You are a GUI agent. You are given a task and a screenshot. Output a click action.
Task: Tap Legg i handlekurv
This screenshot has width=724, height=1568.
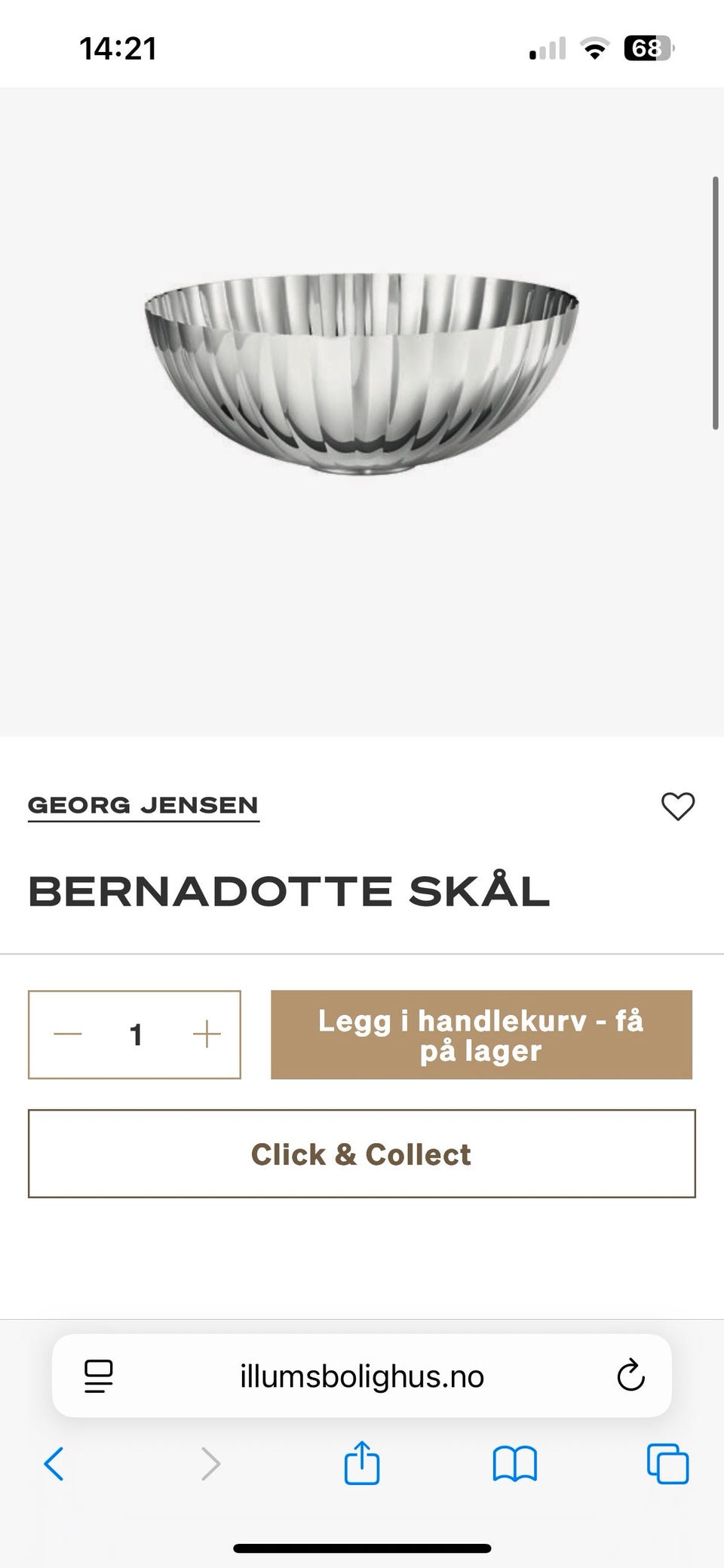tap(482, 1035)
